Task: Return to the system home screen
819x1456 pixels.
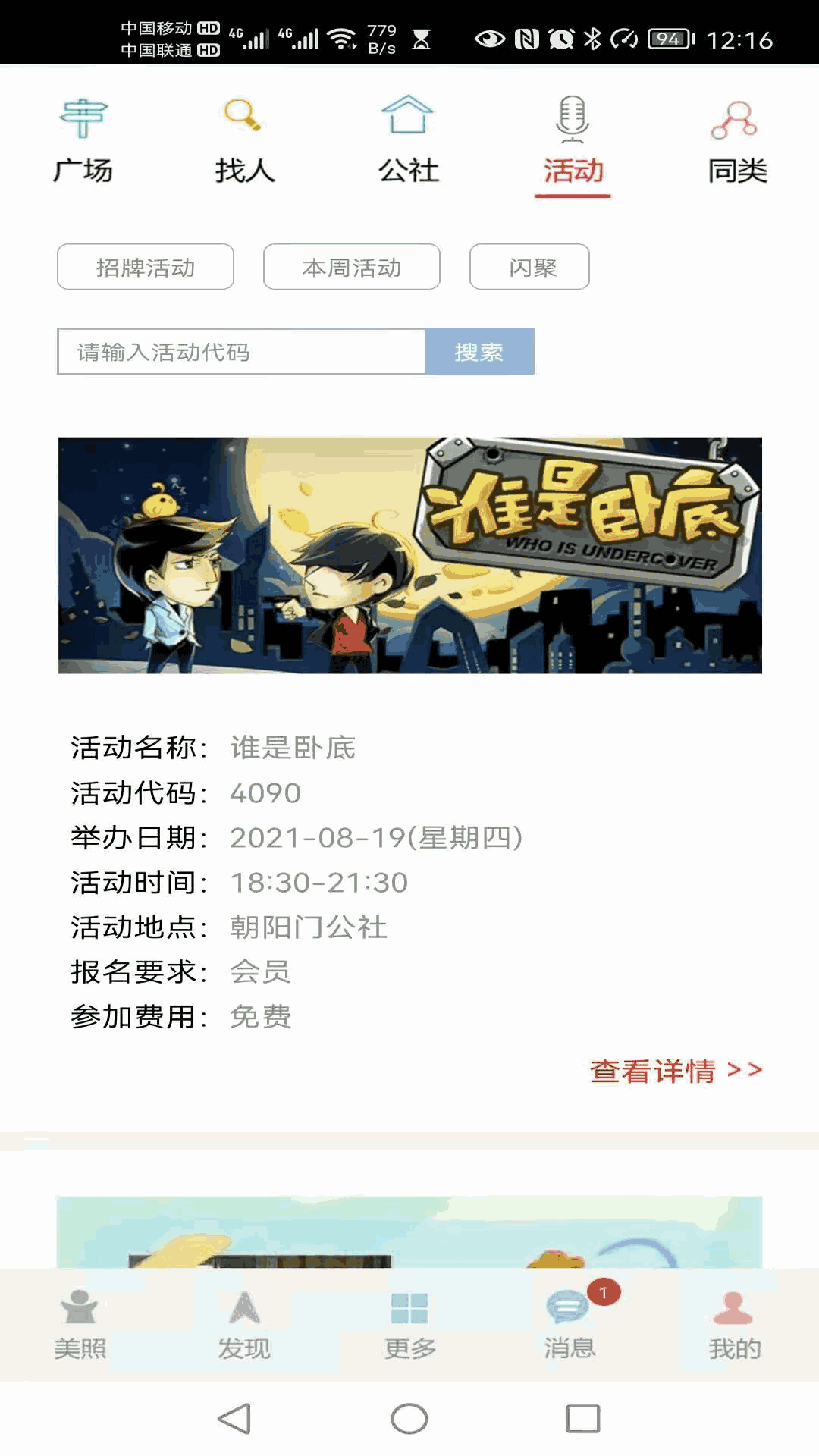Action: pos(409,1419)
